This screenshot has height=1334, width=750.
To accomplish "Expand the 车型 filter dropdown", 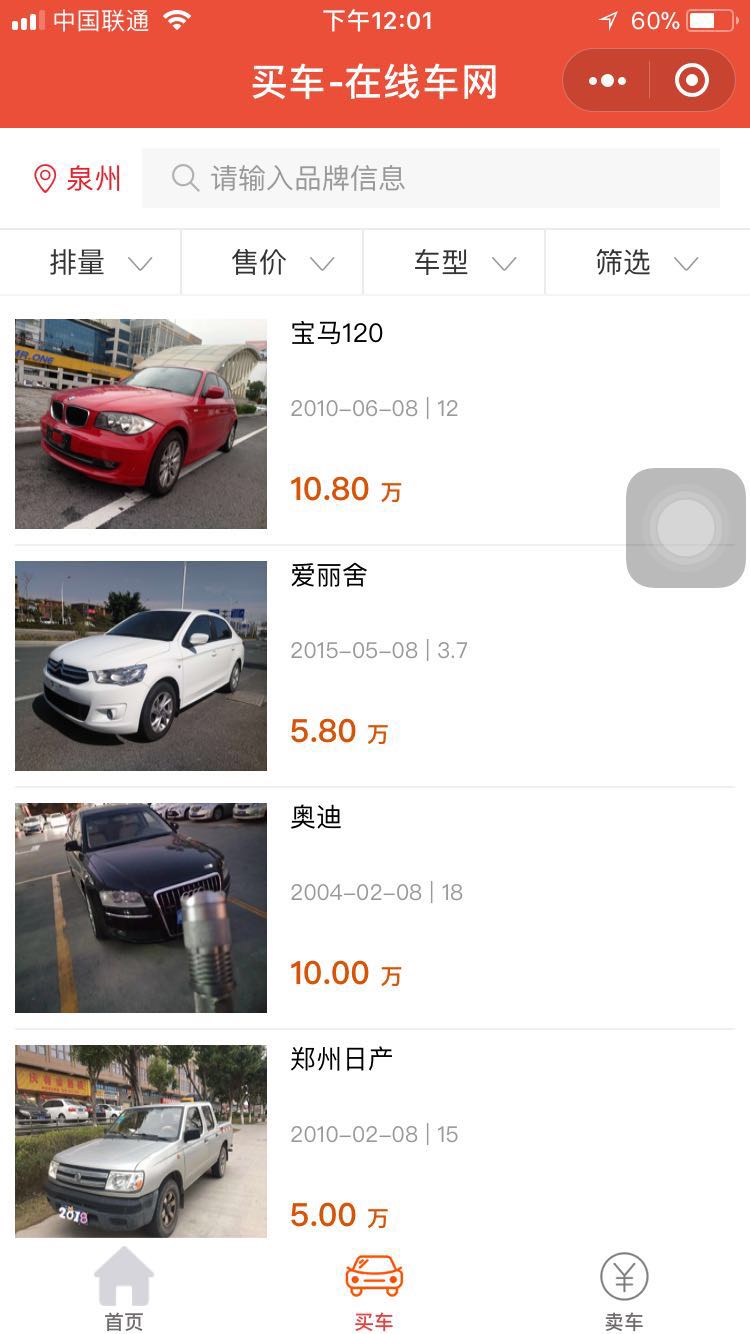I will (454, 263).
